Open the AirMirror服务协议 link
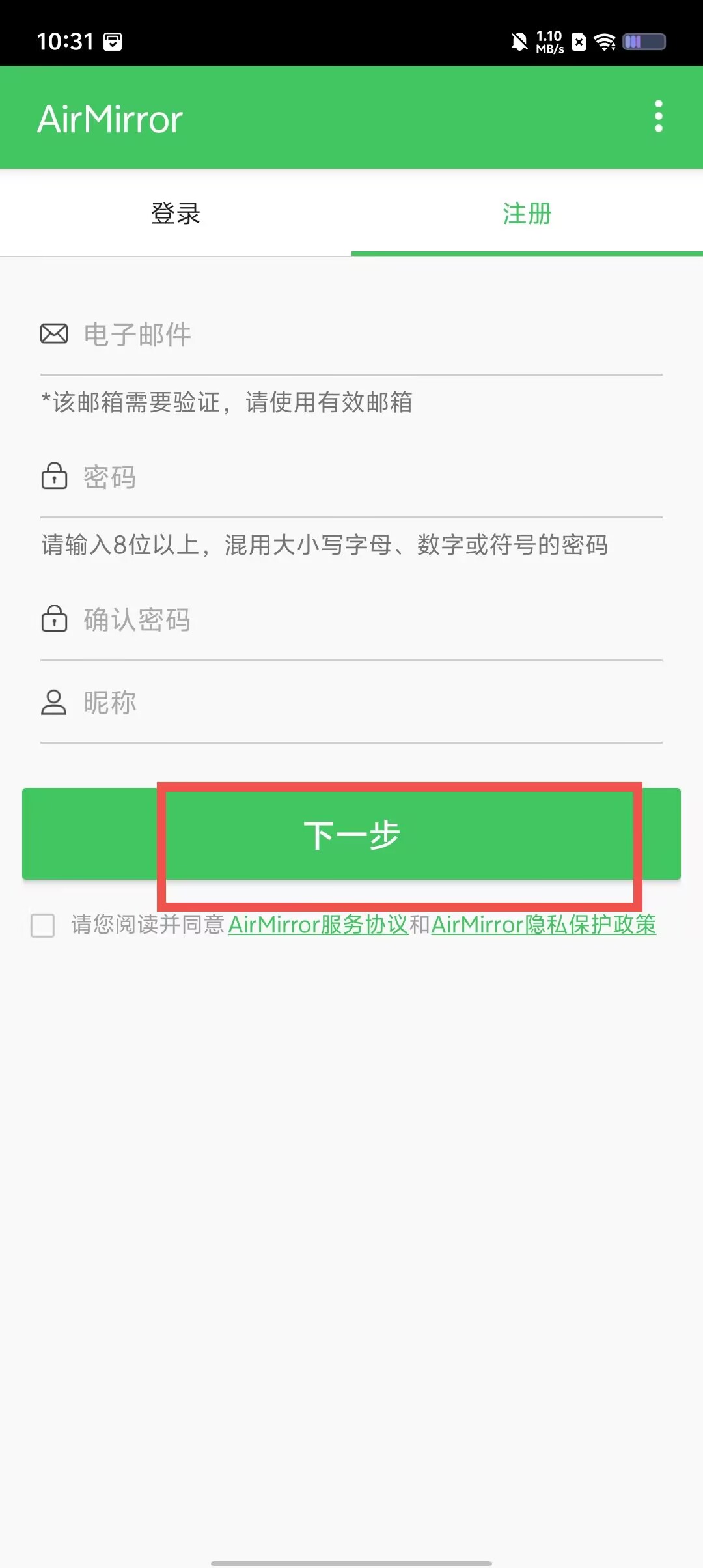Screen dimensions: 703x1568 pyautogui.click(x=318, y=925)
